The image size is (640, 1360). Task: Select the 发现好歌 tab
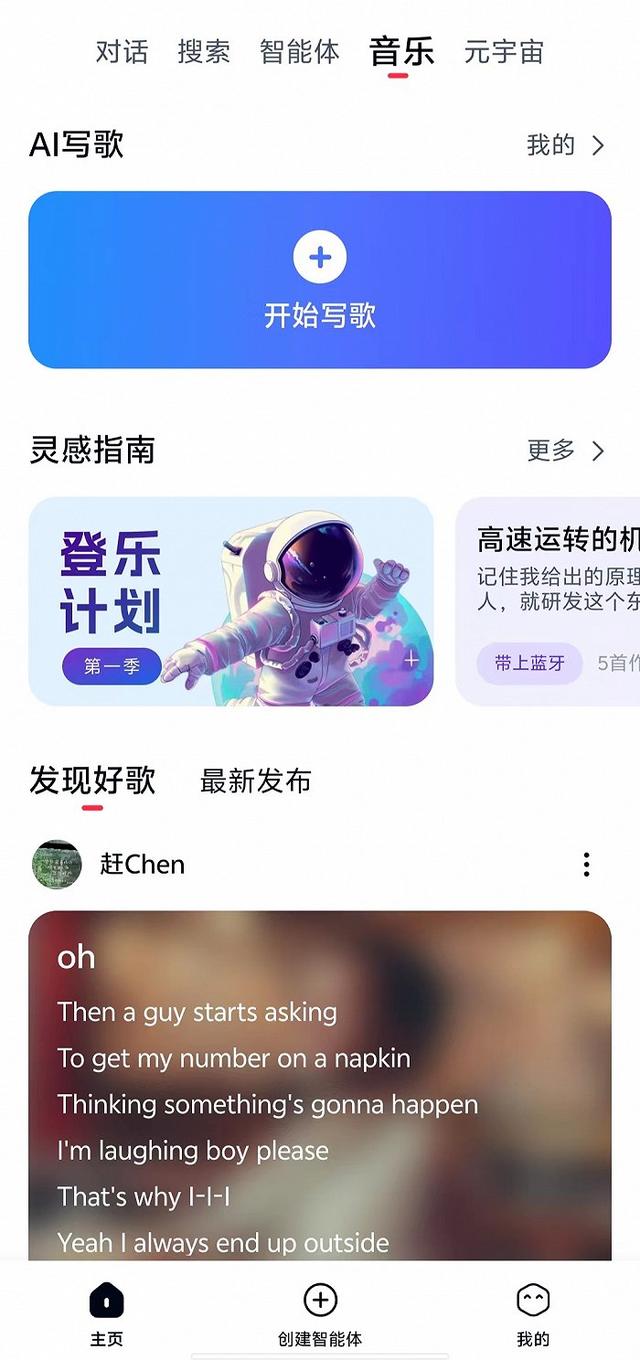[x=92, y=781]
